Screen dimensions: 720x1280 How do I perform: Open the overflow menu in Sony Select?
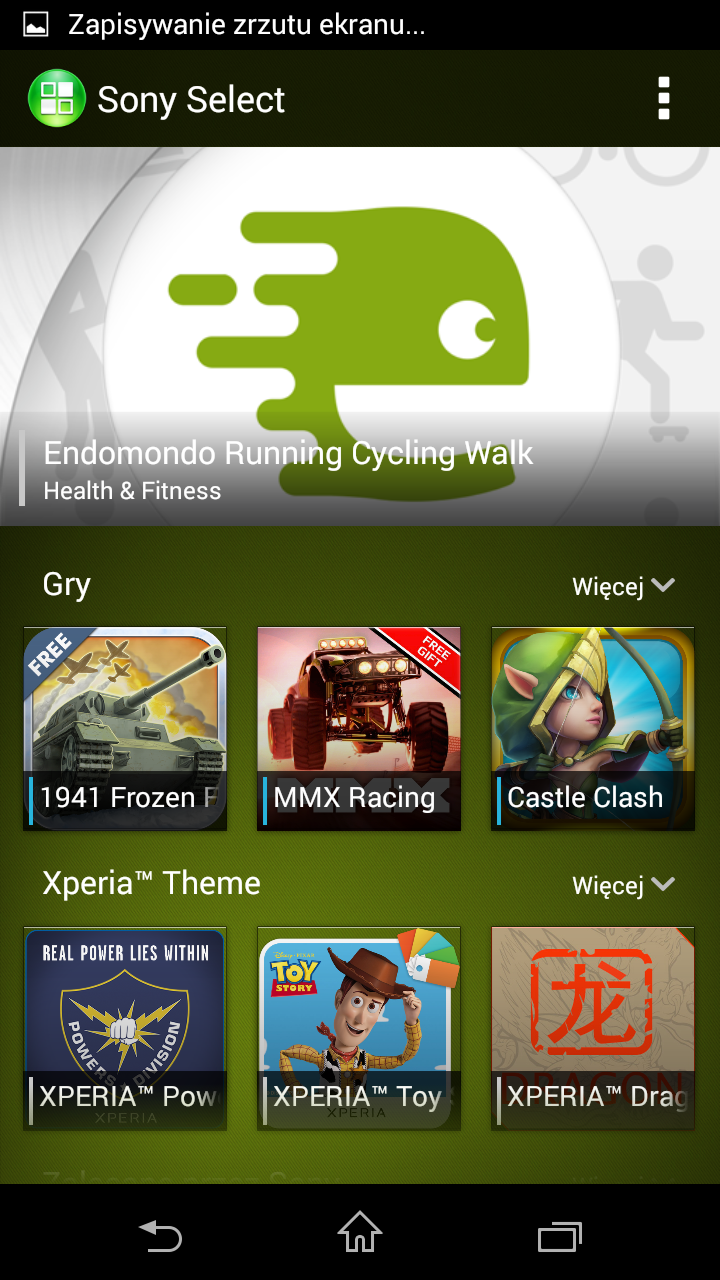[663, 99]
